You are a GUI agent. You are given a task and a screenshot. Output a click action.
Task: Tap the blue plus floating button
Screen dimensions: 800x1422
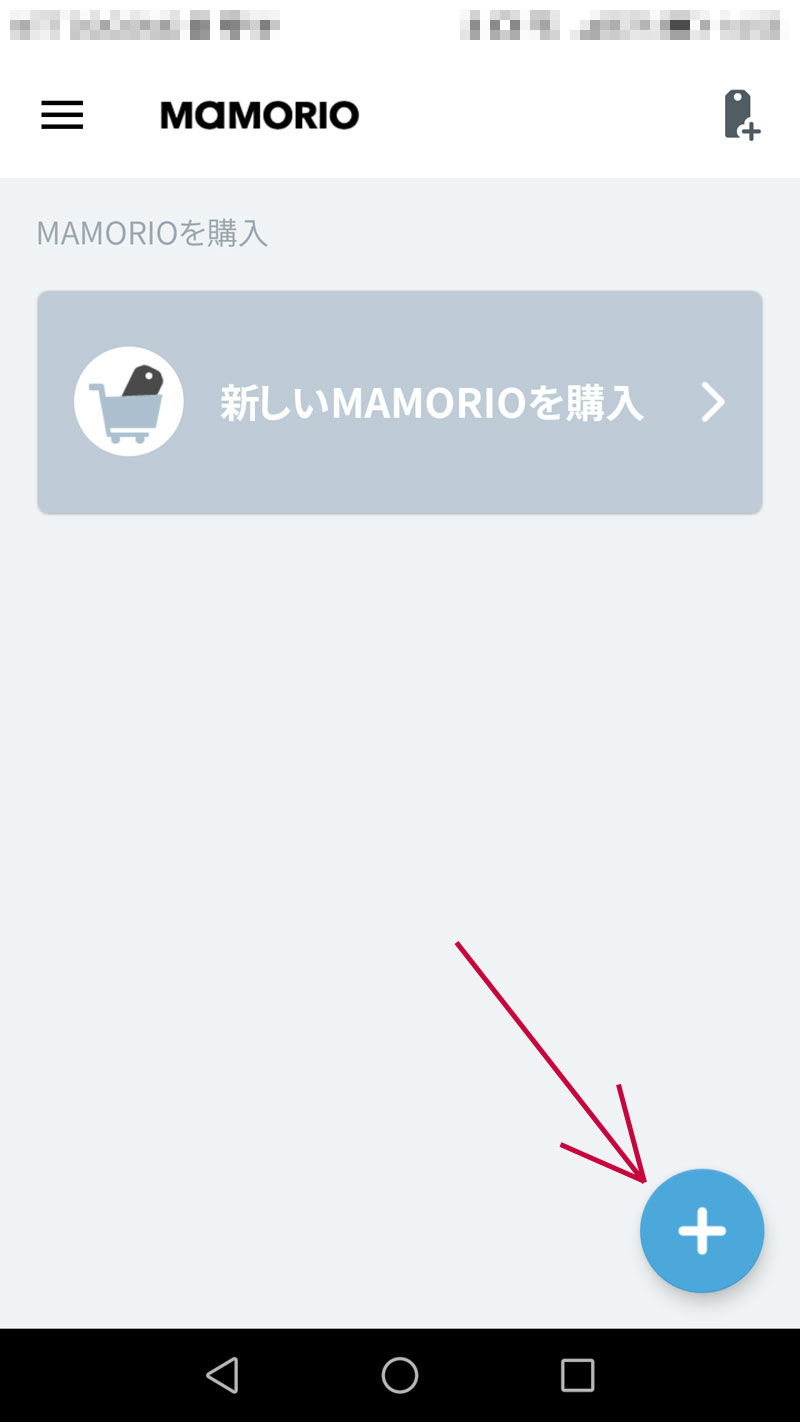pos(702,1231)
